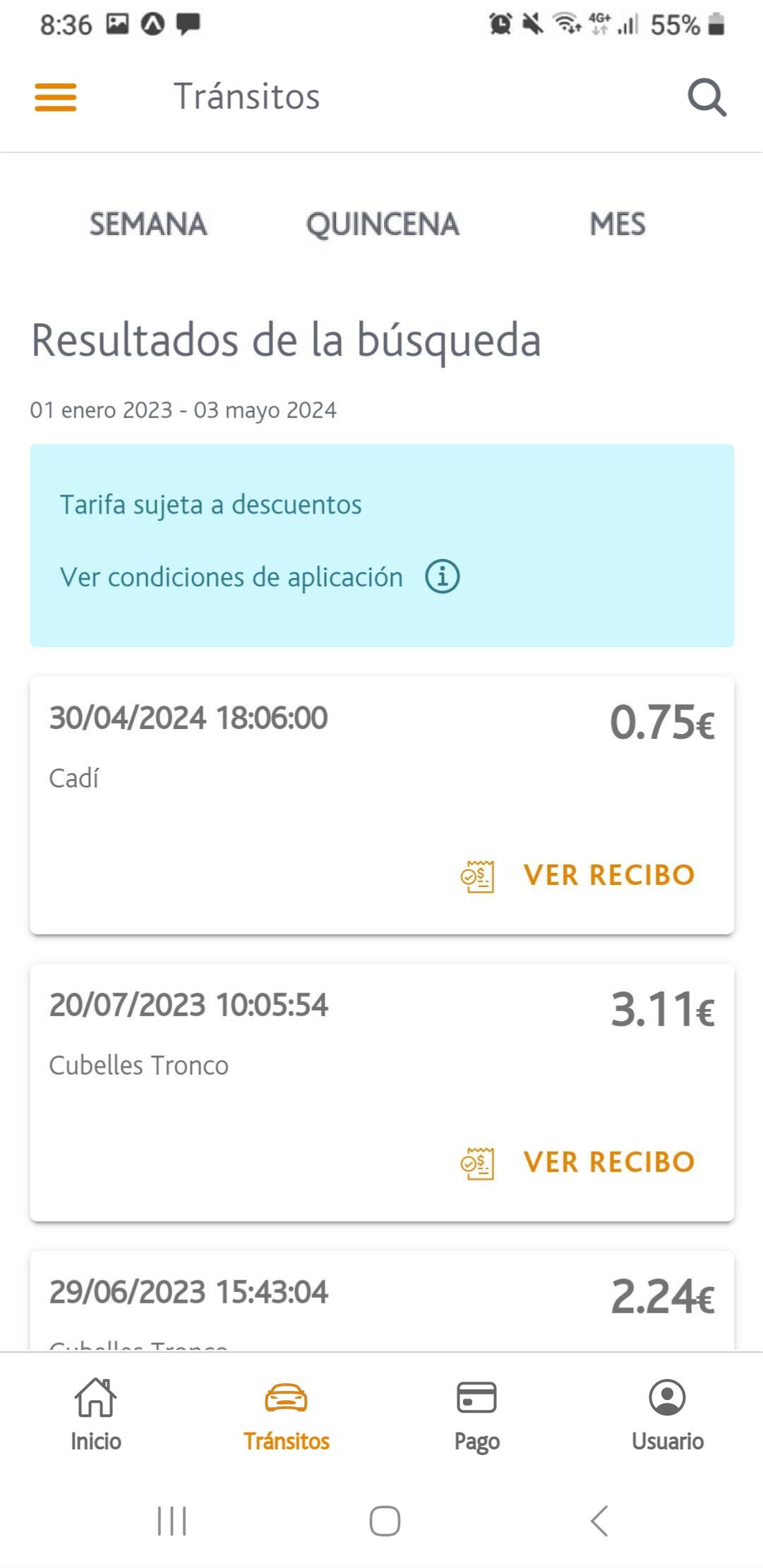
Task: Select the SEMANA period filter
Action: point(148,224)
